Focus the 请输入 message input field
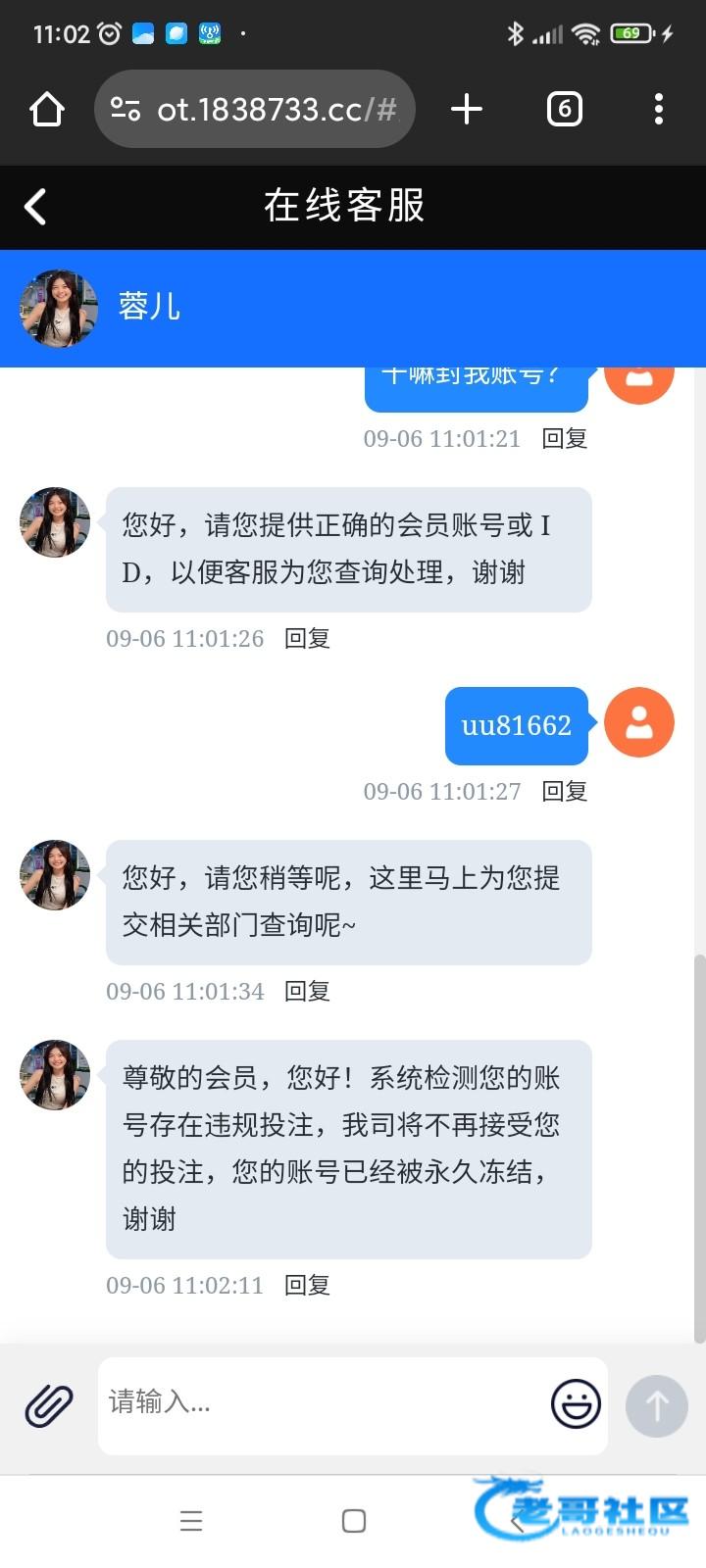Screen dimensions: 706x1568 (324, 1404)
